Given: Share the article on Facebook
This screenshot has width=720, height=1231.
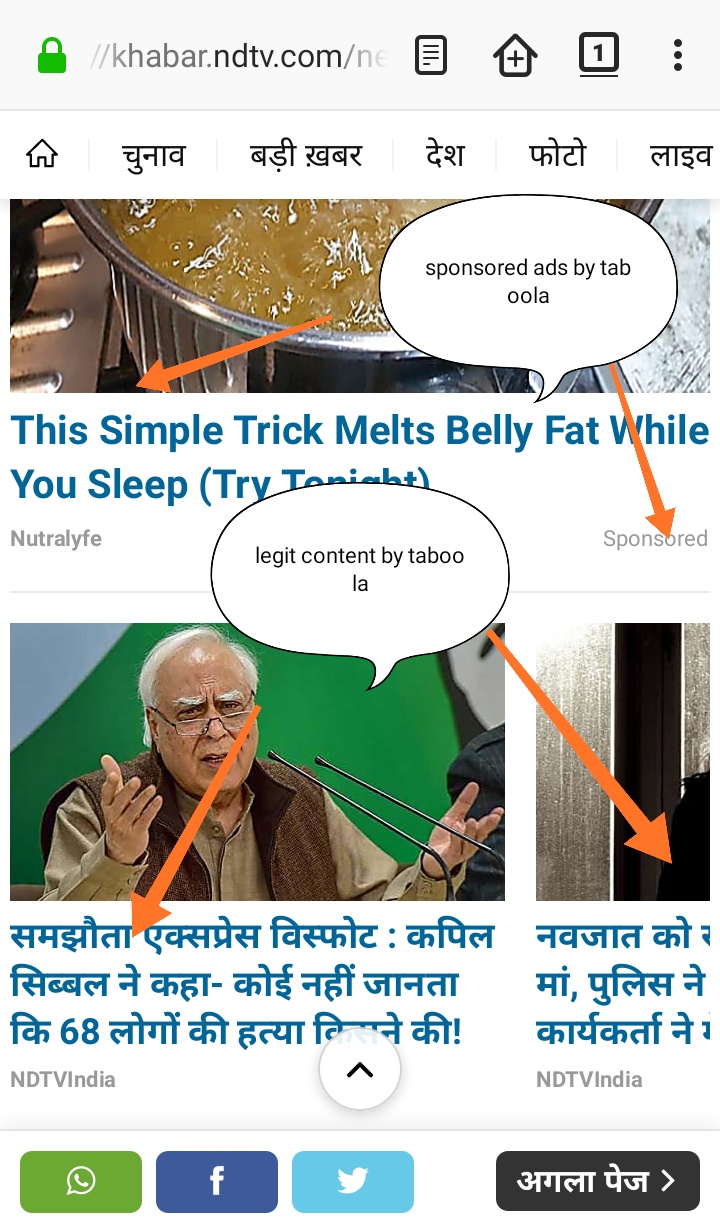Looking at the screenshot, I should pos(217,1181).
